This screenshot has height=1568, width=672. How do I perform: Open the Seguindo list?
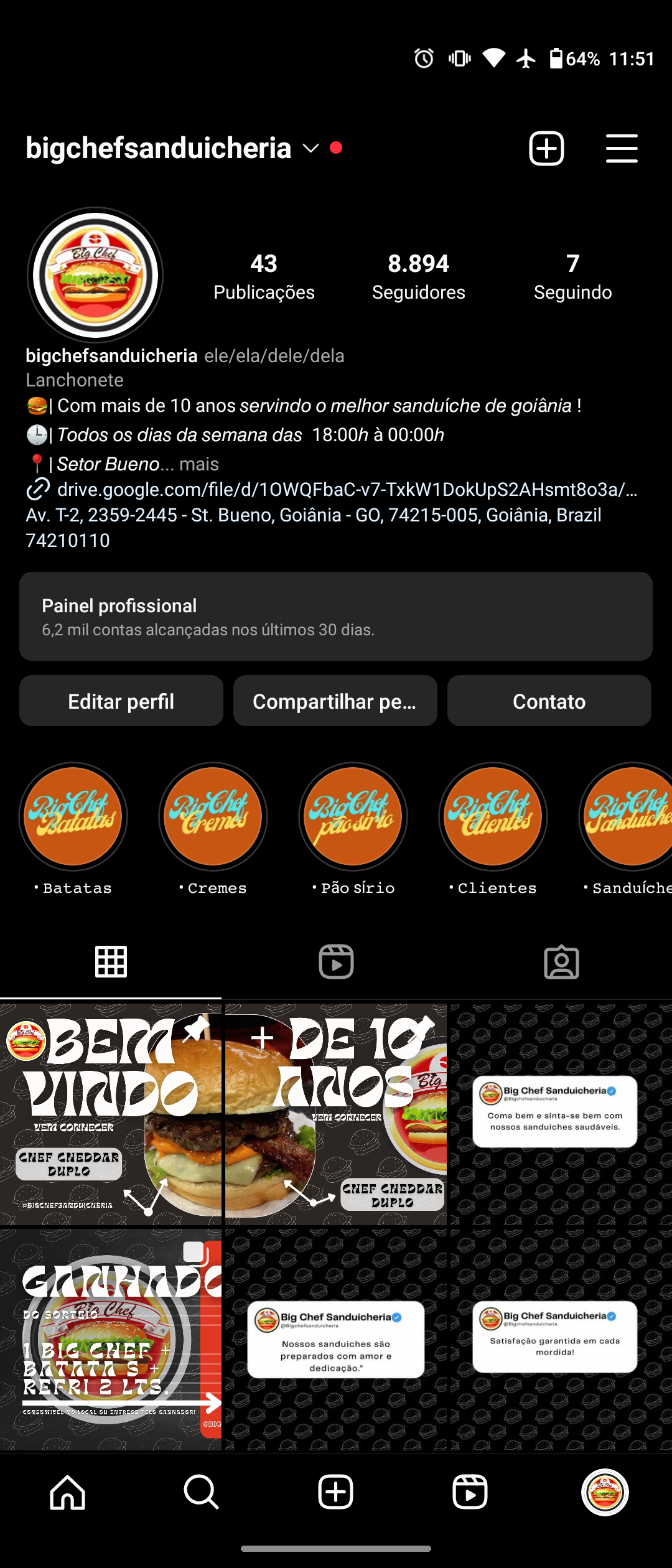[x=572, y=276]
